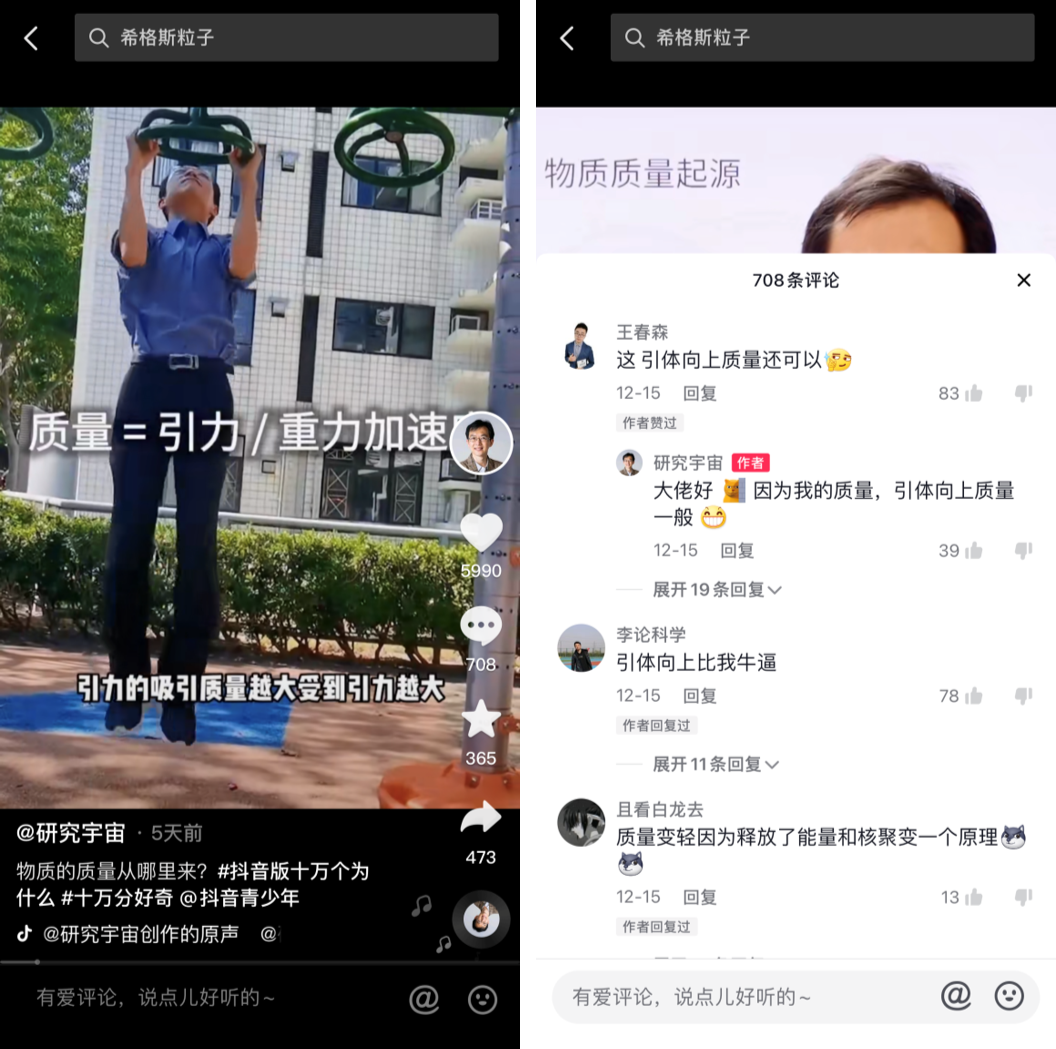The height and width of the screenshot is (1049, 1056).
Task: Open the author avatar above the heart
Action: (481, 442)
